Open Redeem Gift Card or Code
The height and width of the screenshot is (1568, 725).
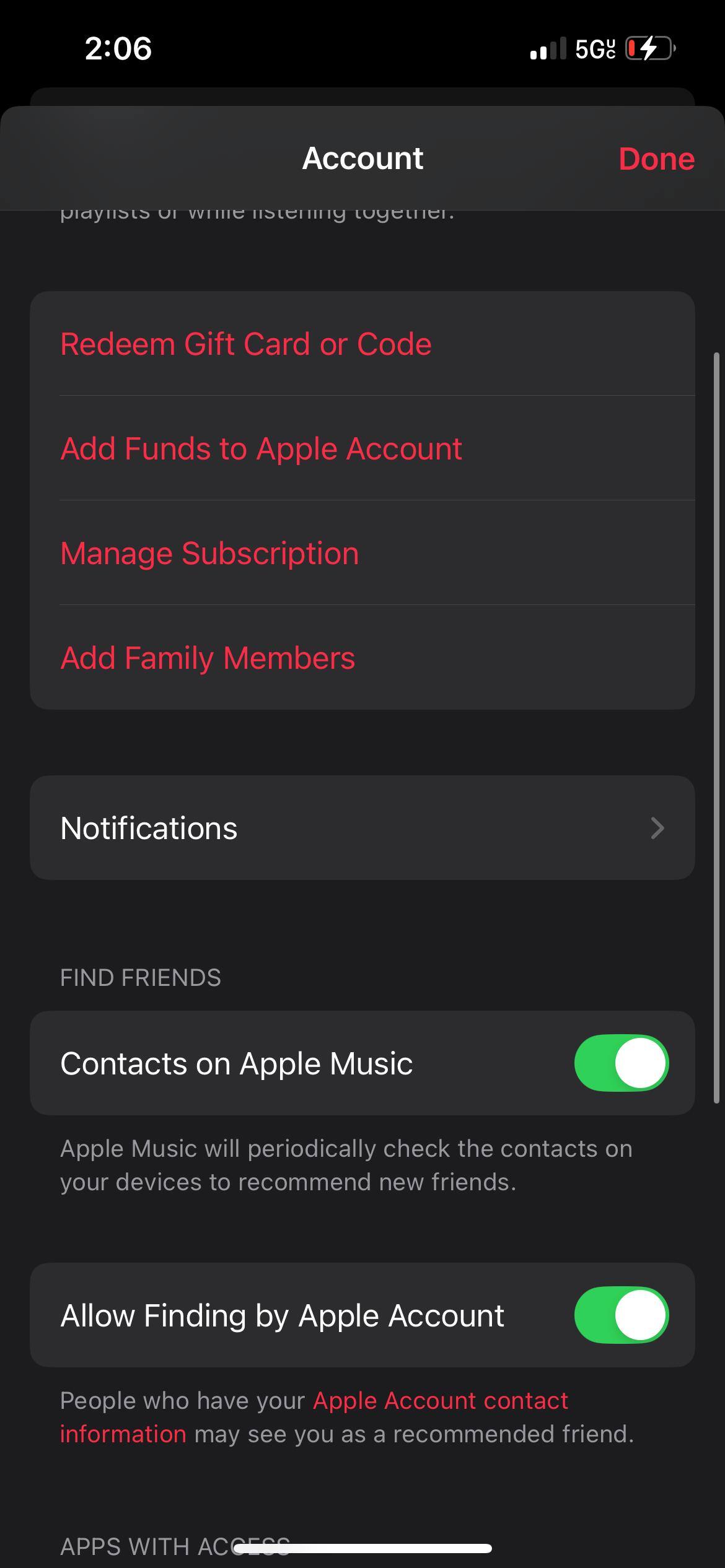[246, 344]
